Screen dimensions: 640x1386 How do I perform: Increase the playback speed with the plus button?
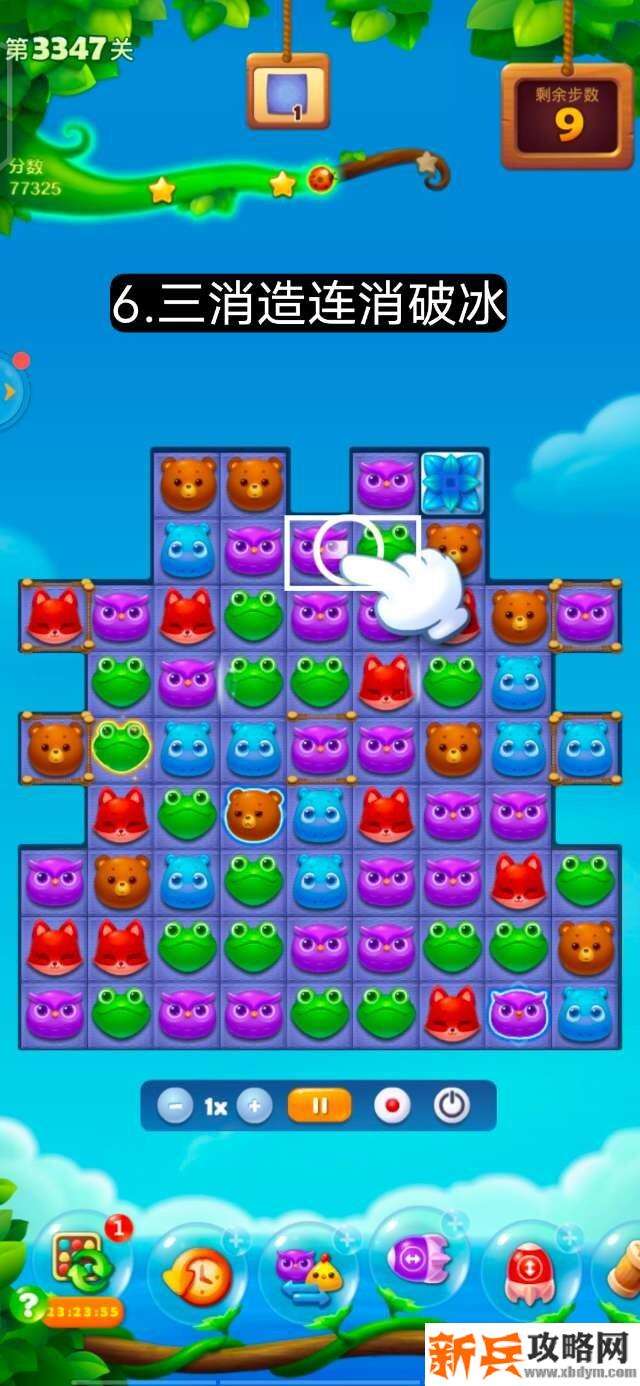[x=255, y=1107]
